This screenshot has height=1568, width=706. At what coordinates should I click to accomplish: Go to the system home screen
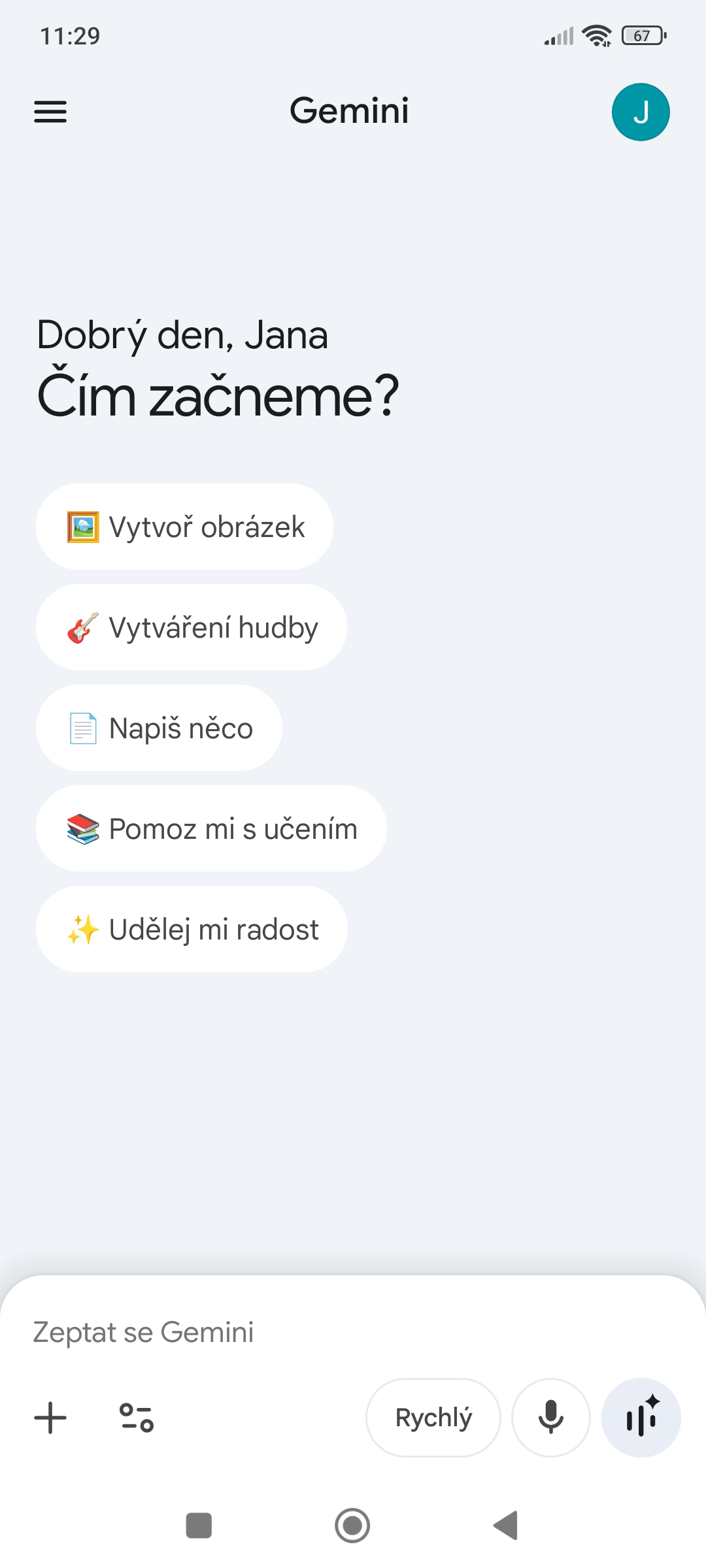[352, 1526]
